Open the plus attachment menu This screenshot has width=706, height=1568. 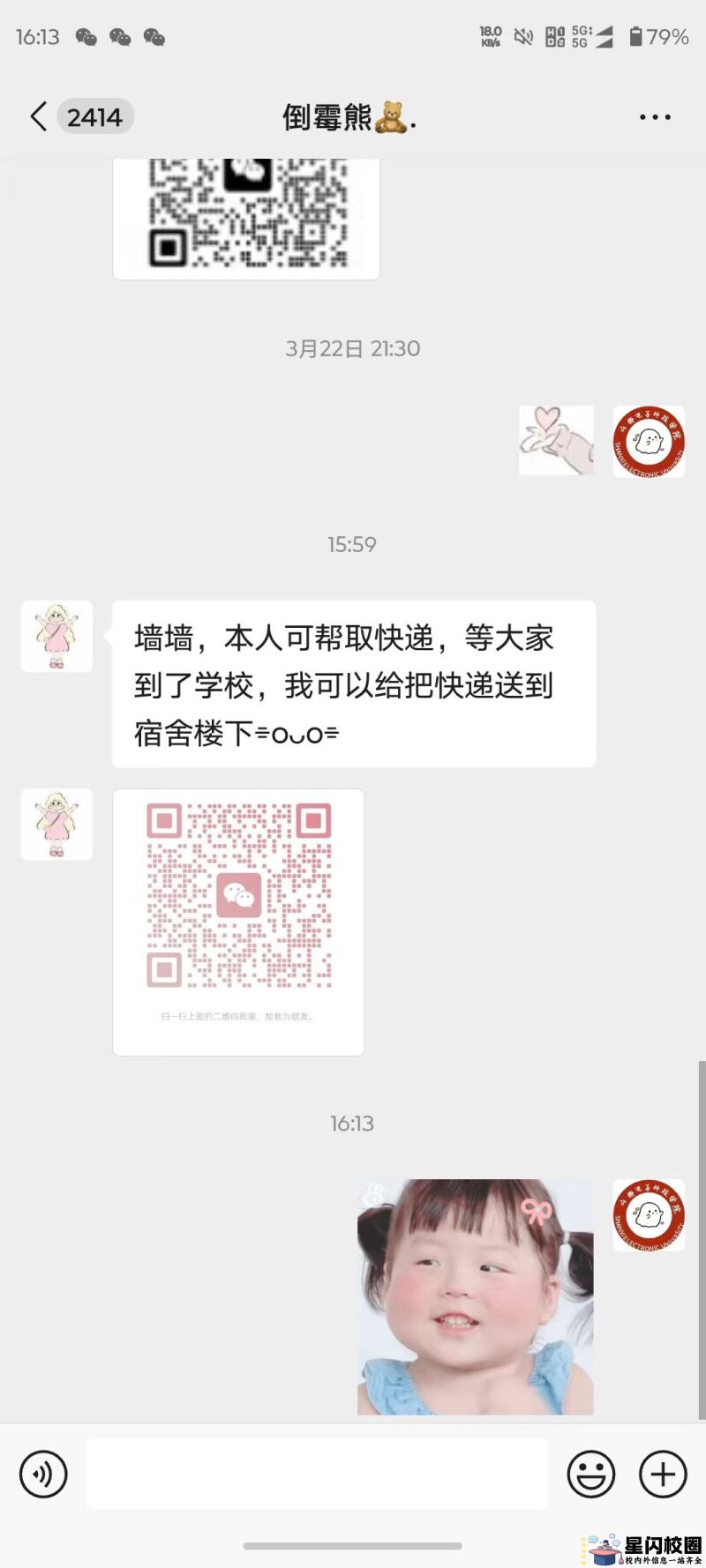pos(663,1474)
